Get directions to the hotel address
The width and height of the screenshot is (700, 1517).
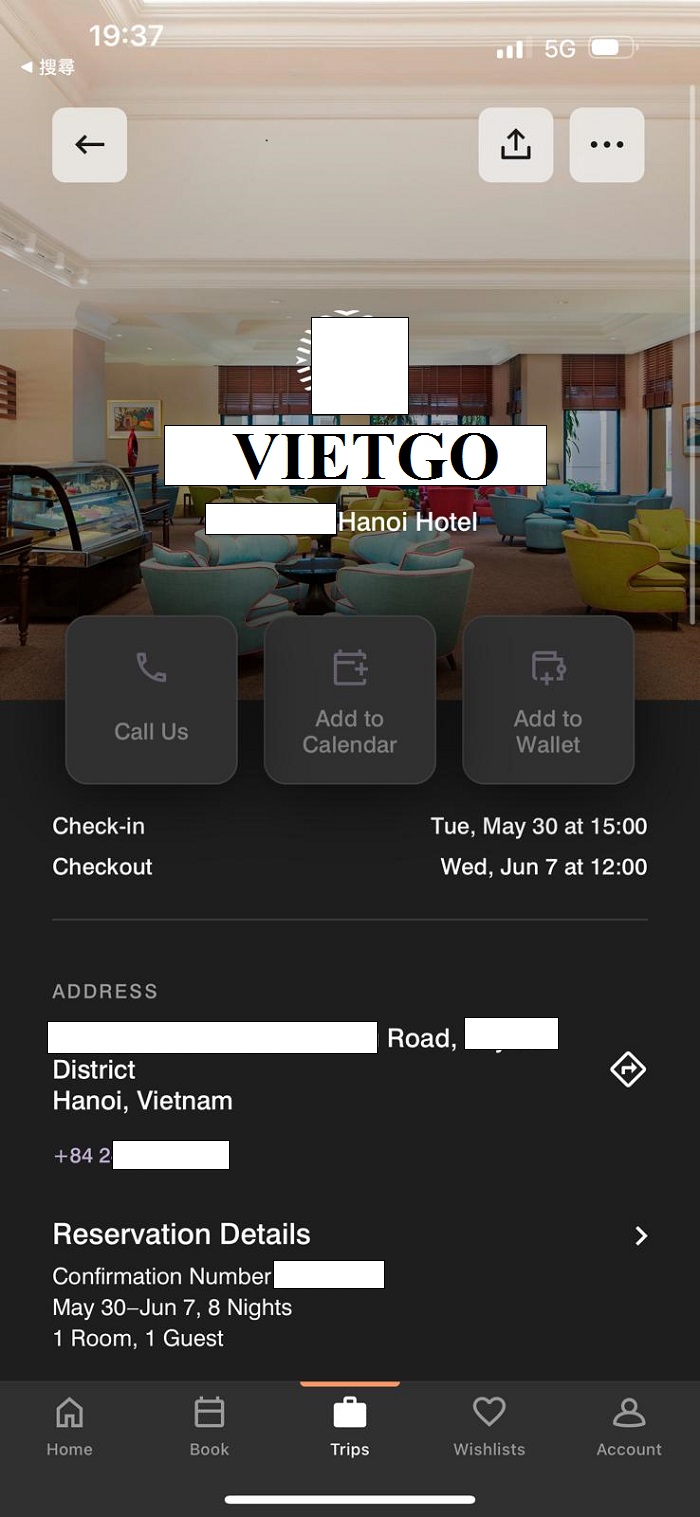[x=628, y=1069]
